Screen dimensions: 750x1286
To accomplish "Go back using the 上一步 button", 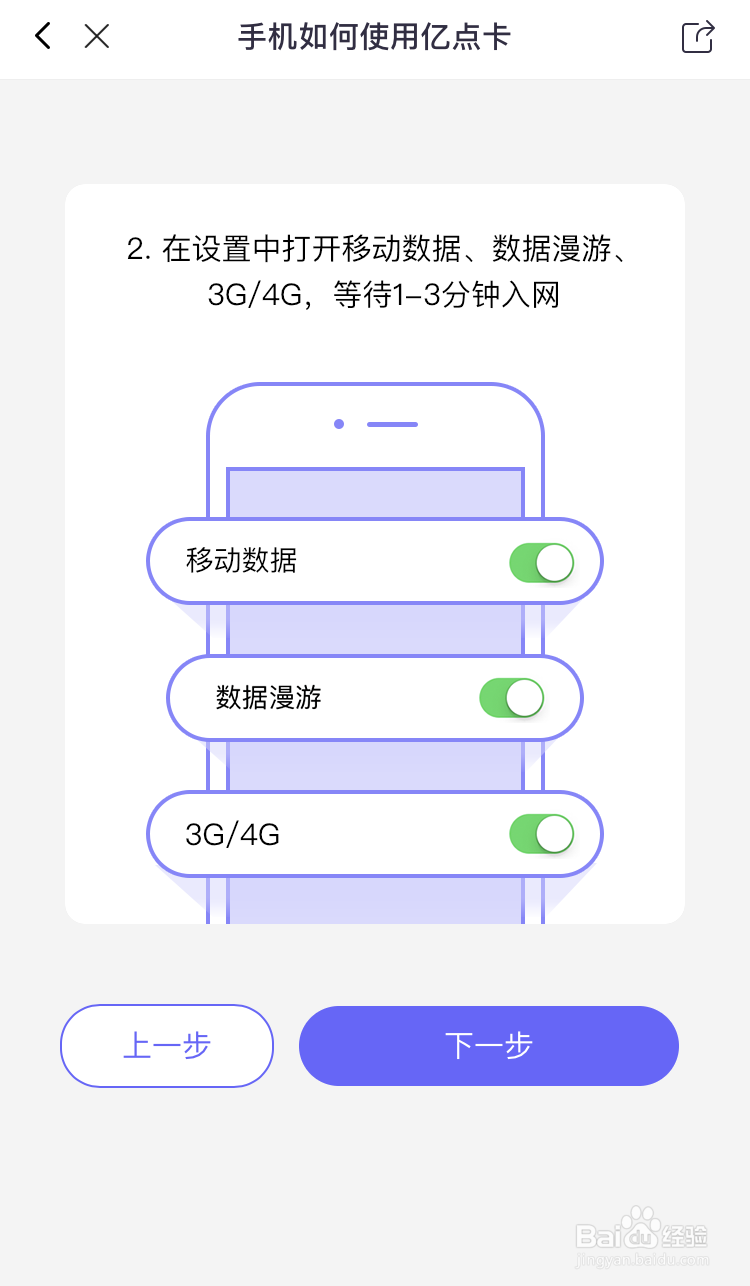I will coord(167,1045).
